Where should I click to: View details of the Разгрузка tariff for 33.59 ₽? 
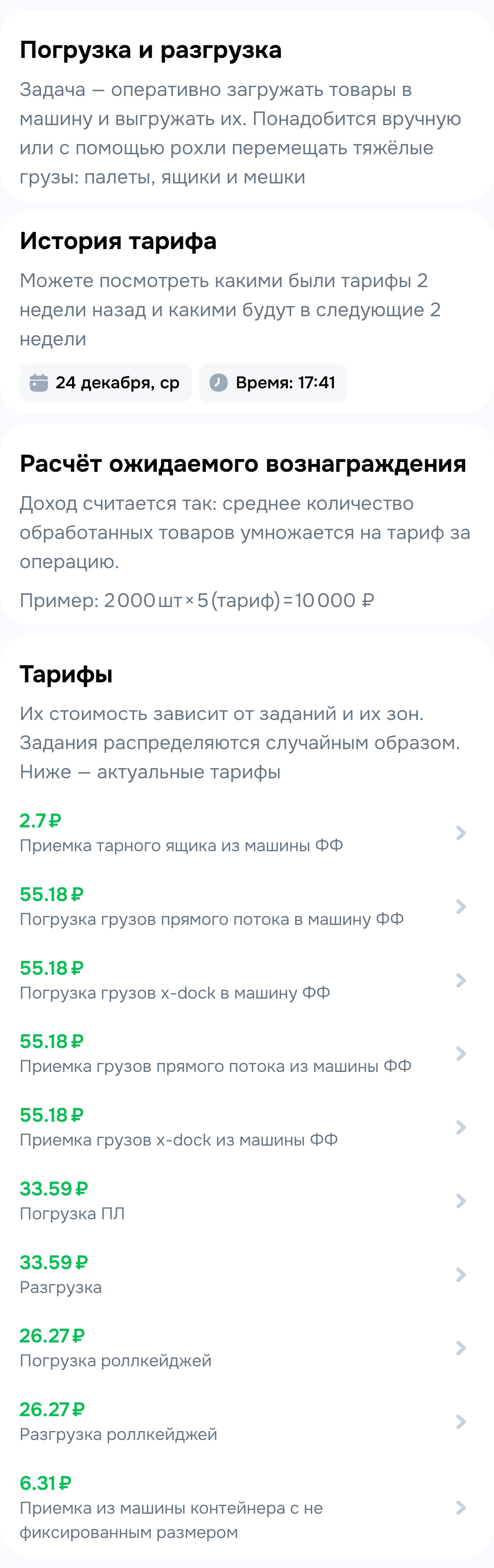(x=243, y=1275)
